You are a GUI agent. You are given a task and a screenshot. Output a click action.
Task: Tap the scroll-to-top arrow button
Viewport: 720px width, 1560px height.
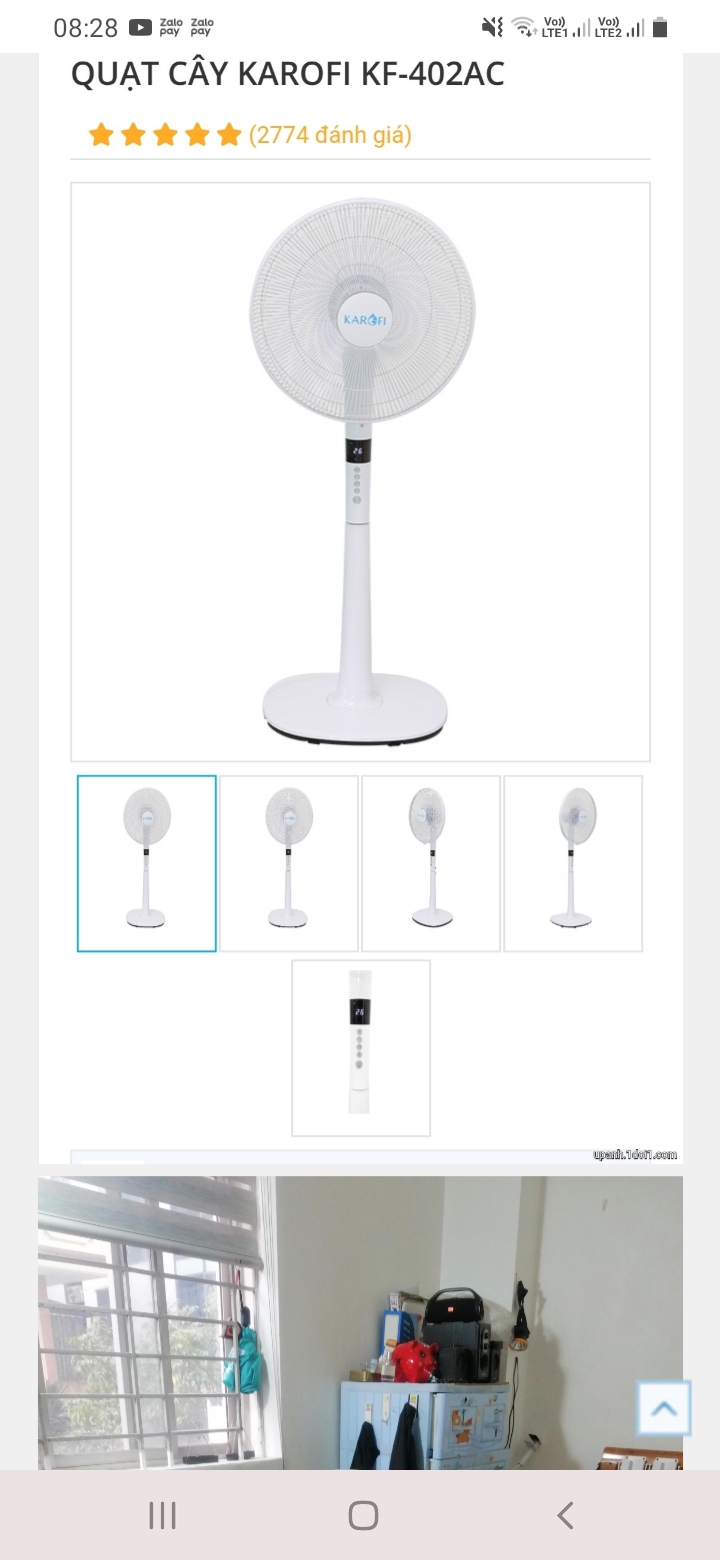point(664,1409)
